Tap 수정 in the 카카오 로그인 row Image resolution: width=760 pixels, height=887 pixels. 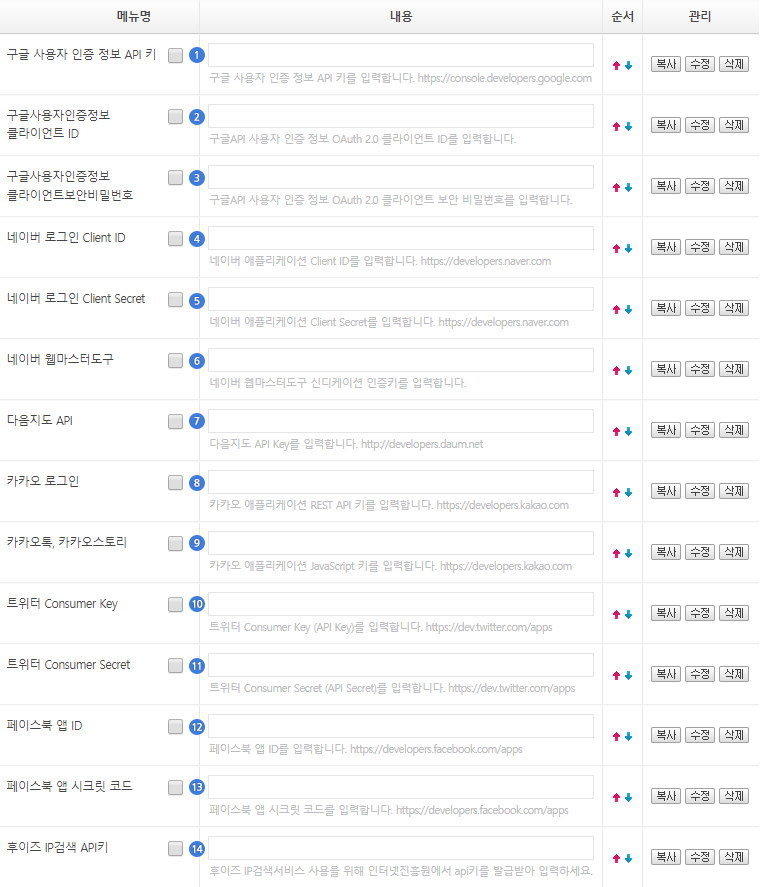coord(699,491)
